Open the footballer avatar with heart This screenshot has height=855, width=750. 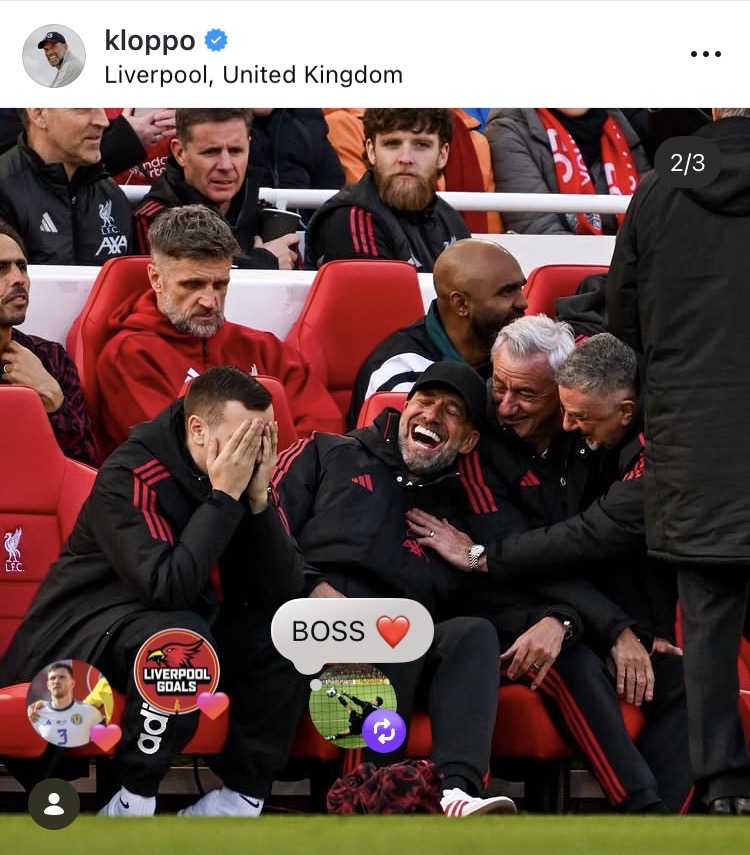click(69, 705)
